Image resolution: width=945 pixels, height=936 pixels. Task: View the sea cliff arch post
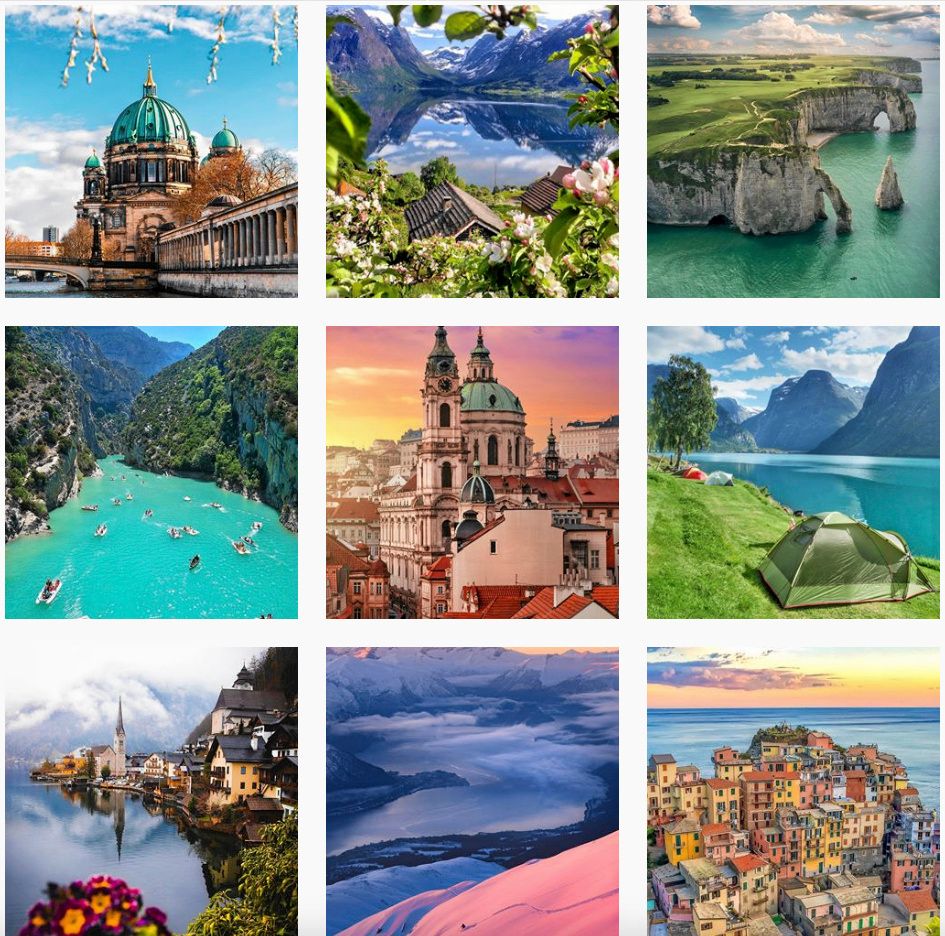(793, 151)
